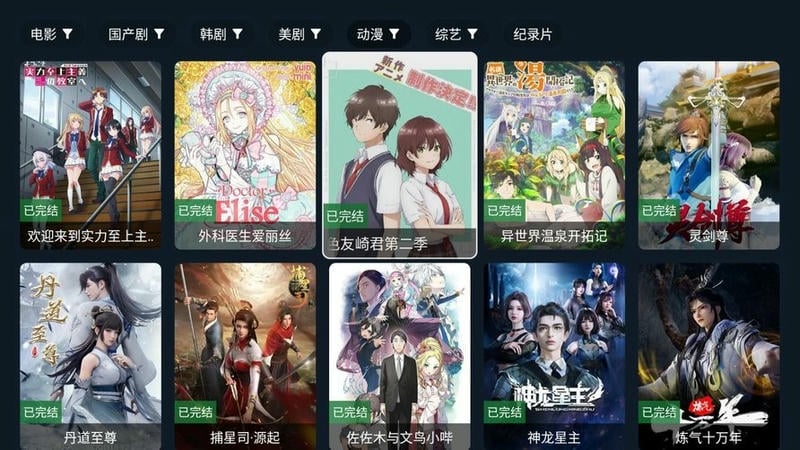Open the 丹道至尊 card
Viewport: 800px width, 450px height.
[x=90, y=355]
